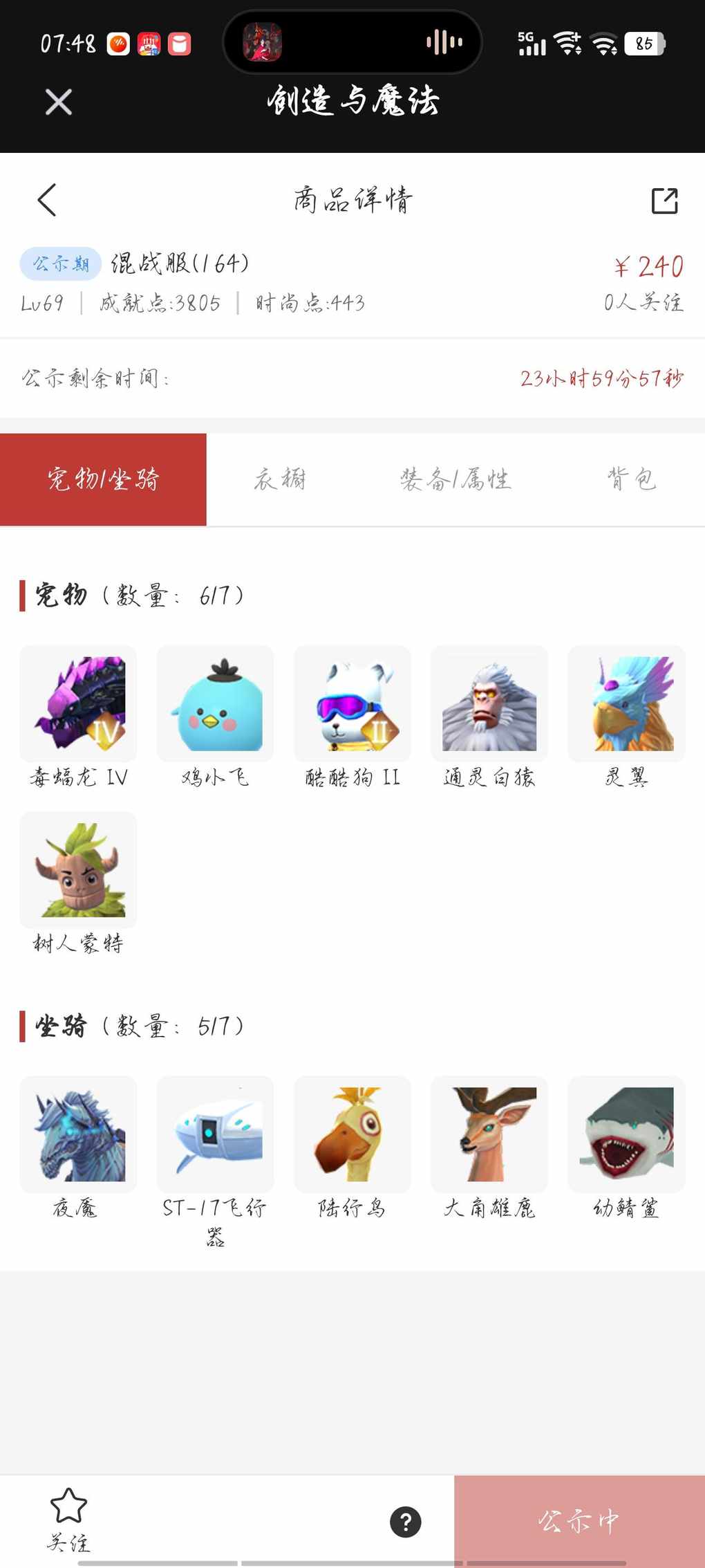This screenshot has width=705, height=1568.
Task: Open the 幼鲭鲨 mount tile
Action: 626,1135
